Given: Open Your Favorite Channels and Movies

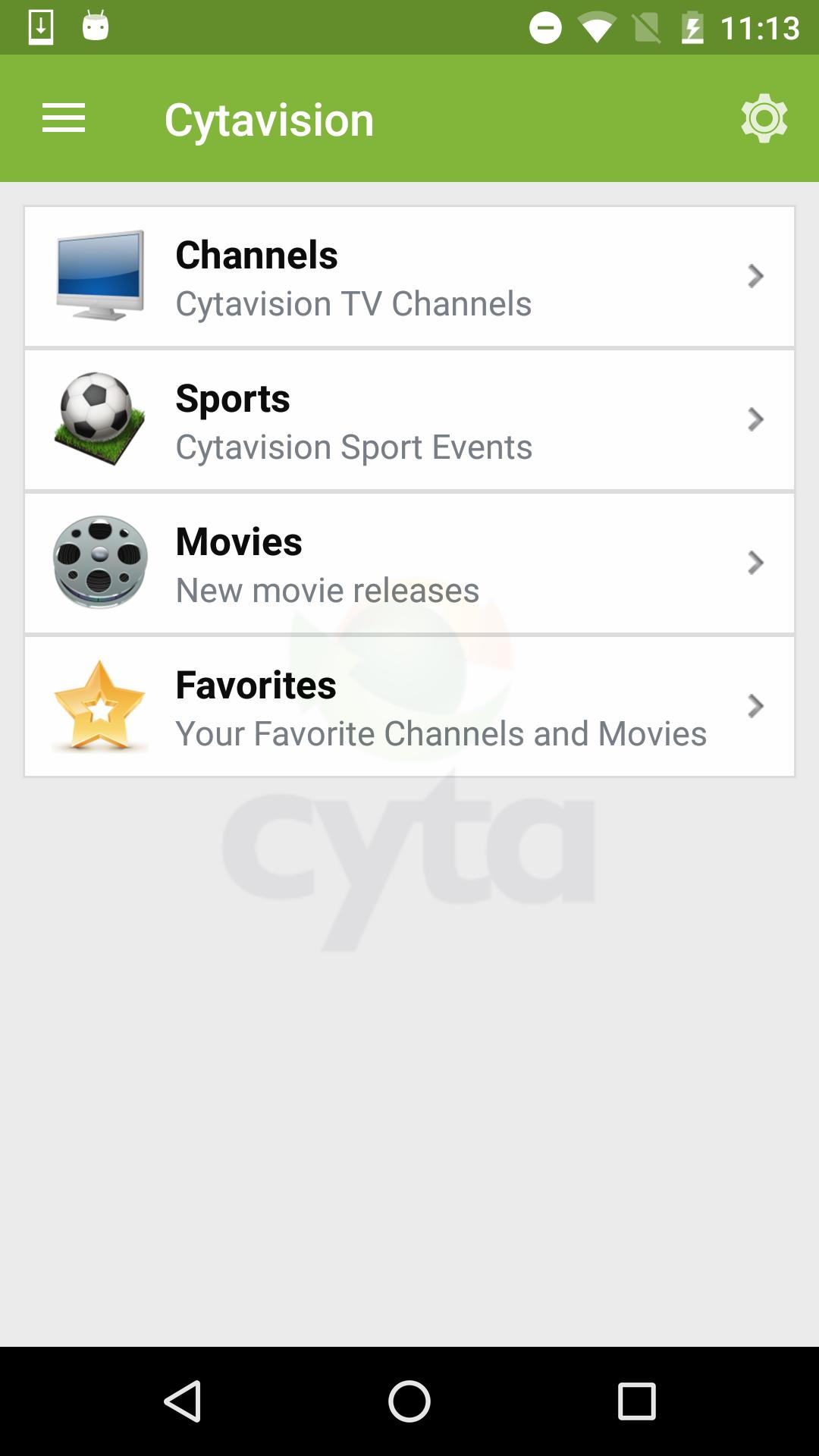Looking at the screenshot, I should coord(440,733).
